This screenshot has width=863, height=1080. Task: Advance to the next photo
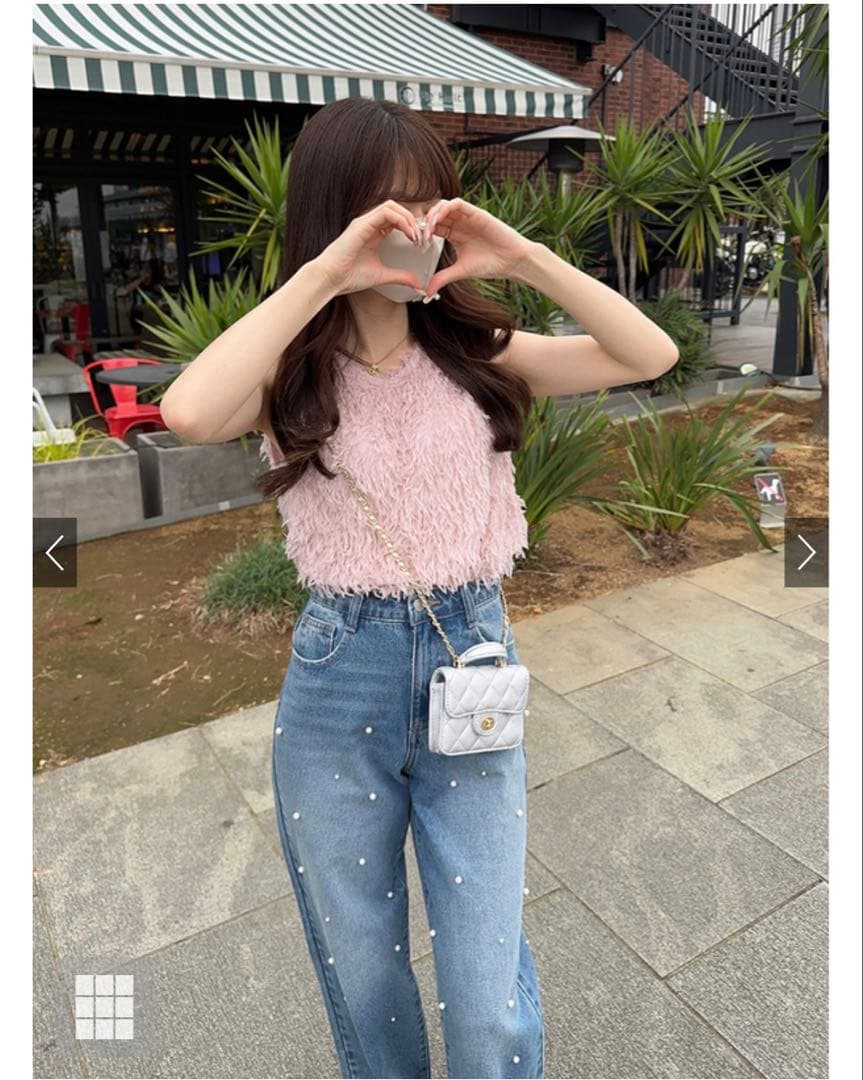click(x=807, y=552)
